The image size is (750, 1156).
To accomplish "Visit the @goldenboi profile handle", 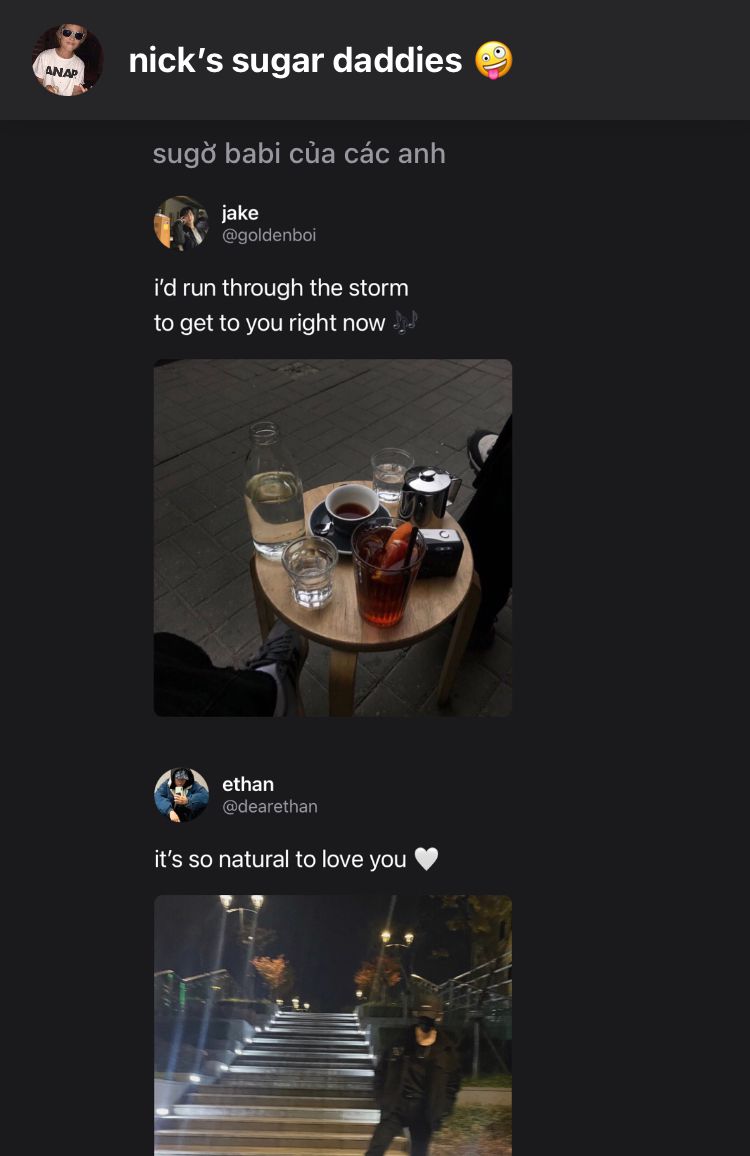I will pyautogui.click(x=268, y=235).
